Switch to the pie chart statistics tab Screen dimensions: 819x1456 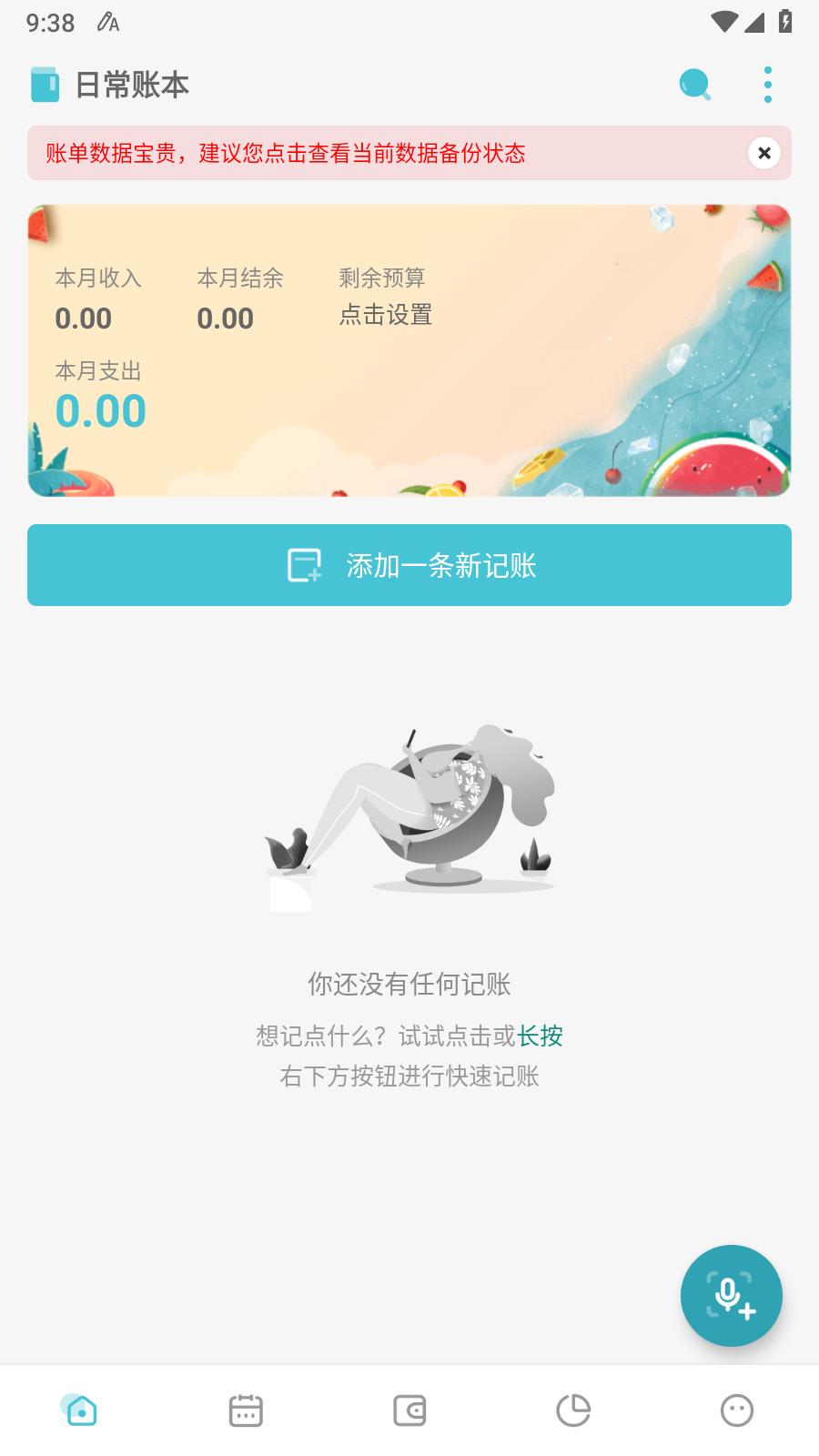click(573, 1410)
